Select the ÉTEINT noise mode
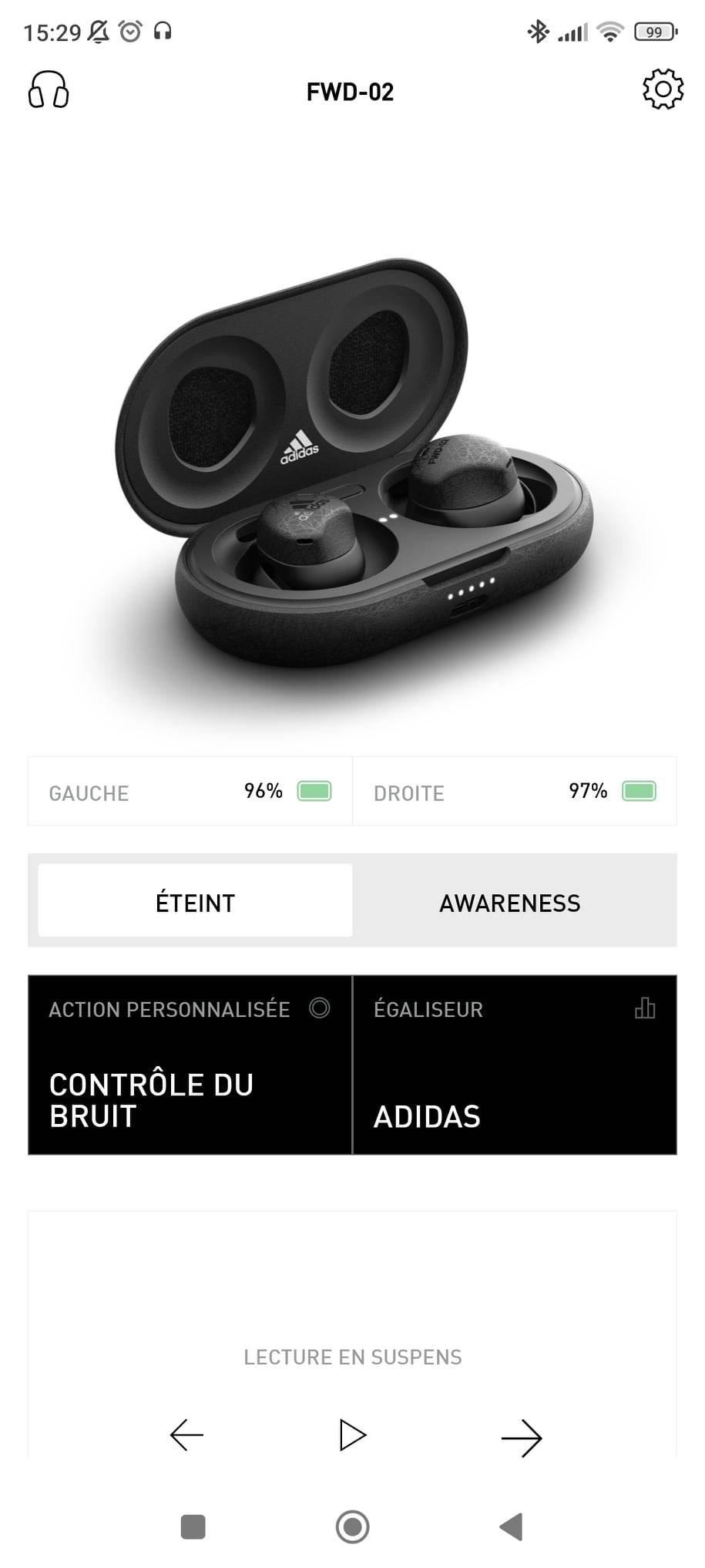Viewport: 705px width, 1568px height. click(195, 901)
